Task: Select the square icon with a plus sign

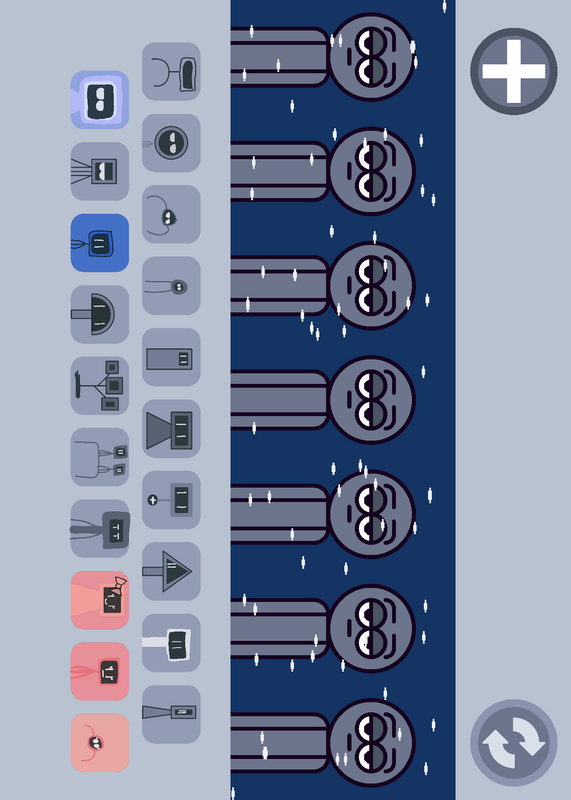Action: tap(171, 499)
